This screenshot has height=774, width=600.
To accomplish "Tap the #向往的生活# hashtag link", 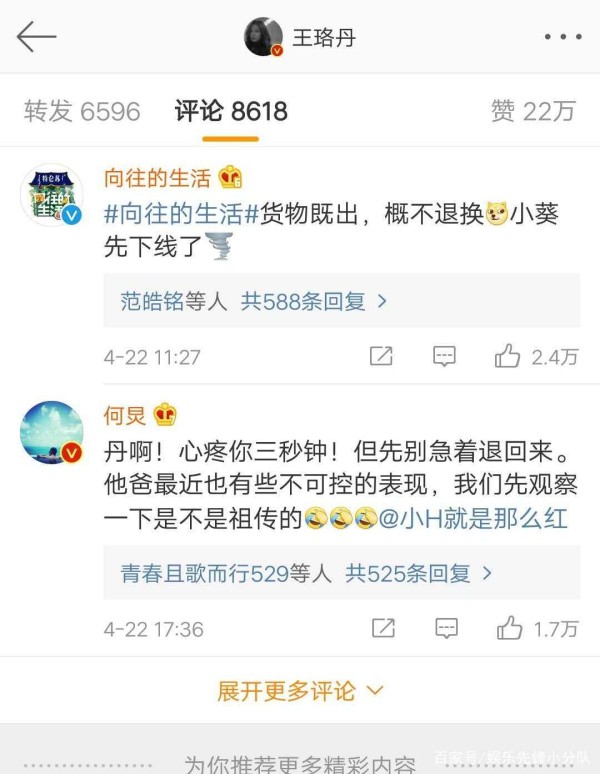I will (x=182, y=212).
